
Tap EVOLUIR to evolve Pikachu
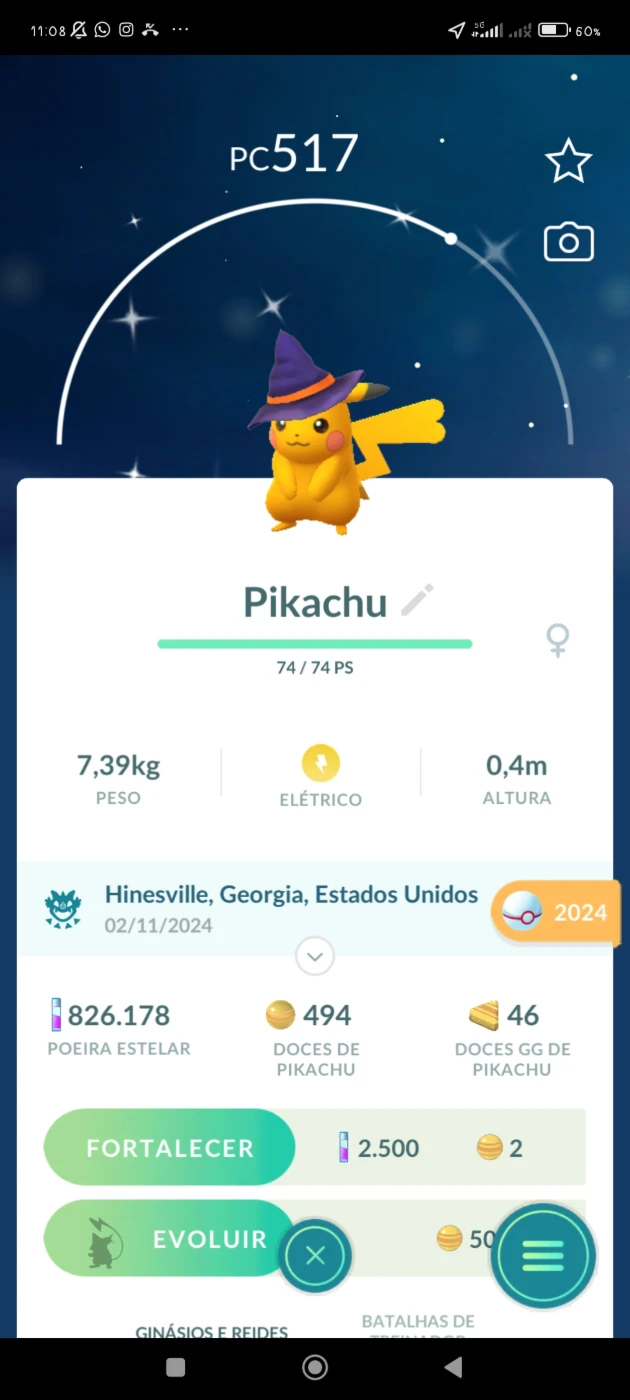coord(169,1239)
